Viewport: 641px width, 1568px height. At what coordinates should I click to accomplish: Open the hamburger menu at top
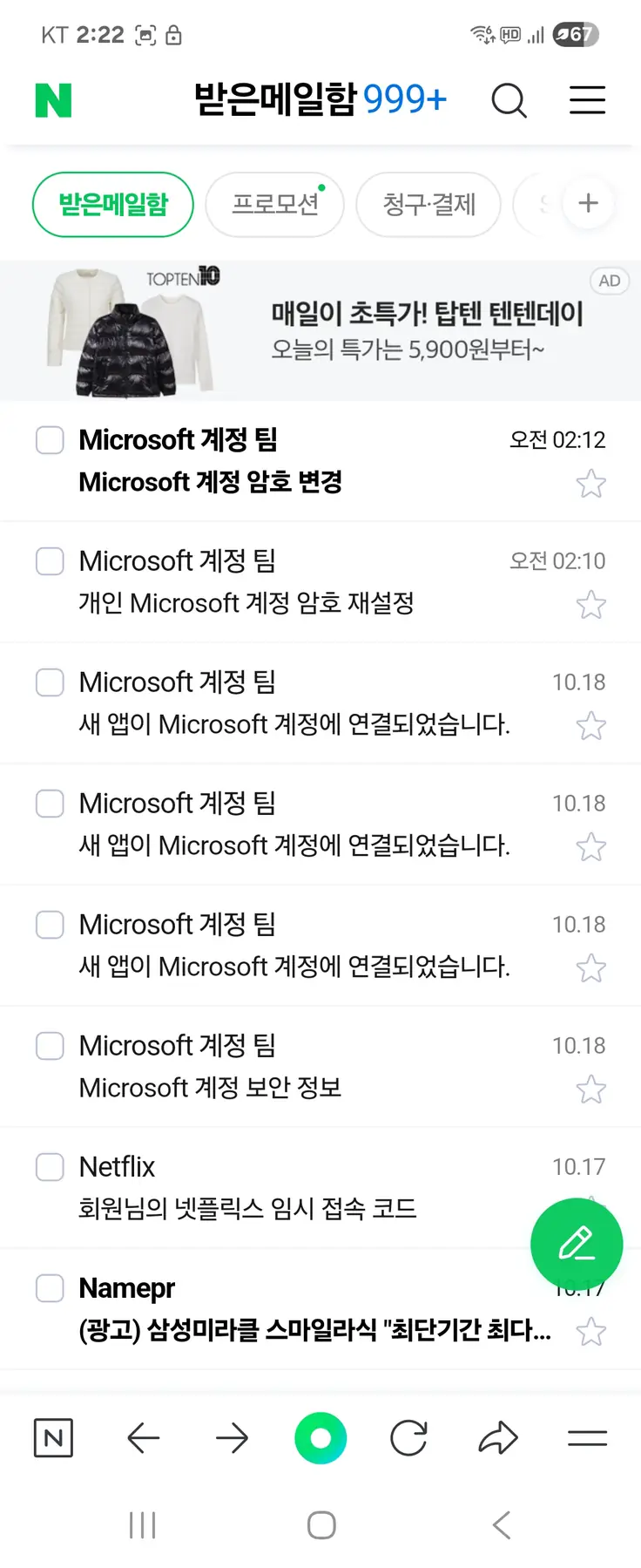587,100
